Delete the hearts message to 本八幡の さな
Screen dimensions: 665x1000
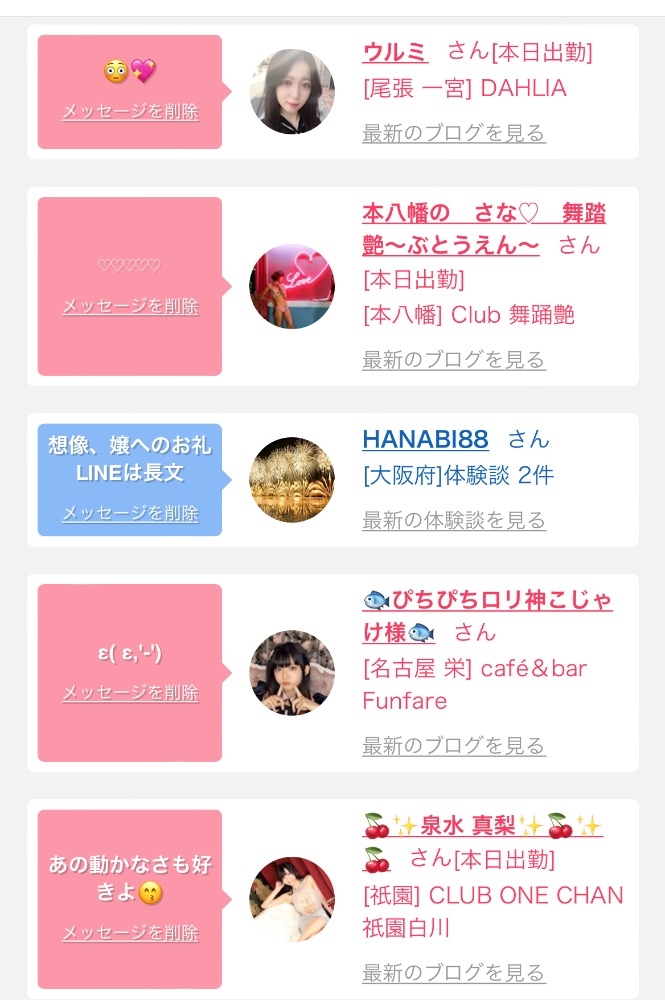point(130,306)
